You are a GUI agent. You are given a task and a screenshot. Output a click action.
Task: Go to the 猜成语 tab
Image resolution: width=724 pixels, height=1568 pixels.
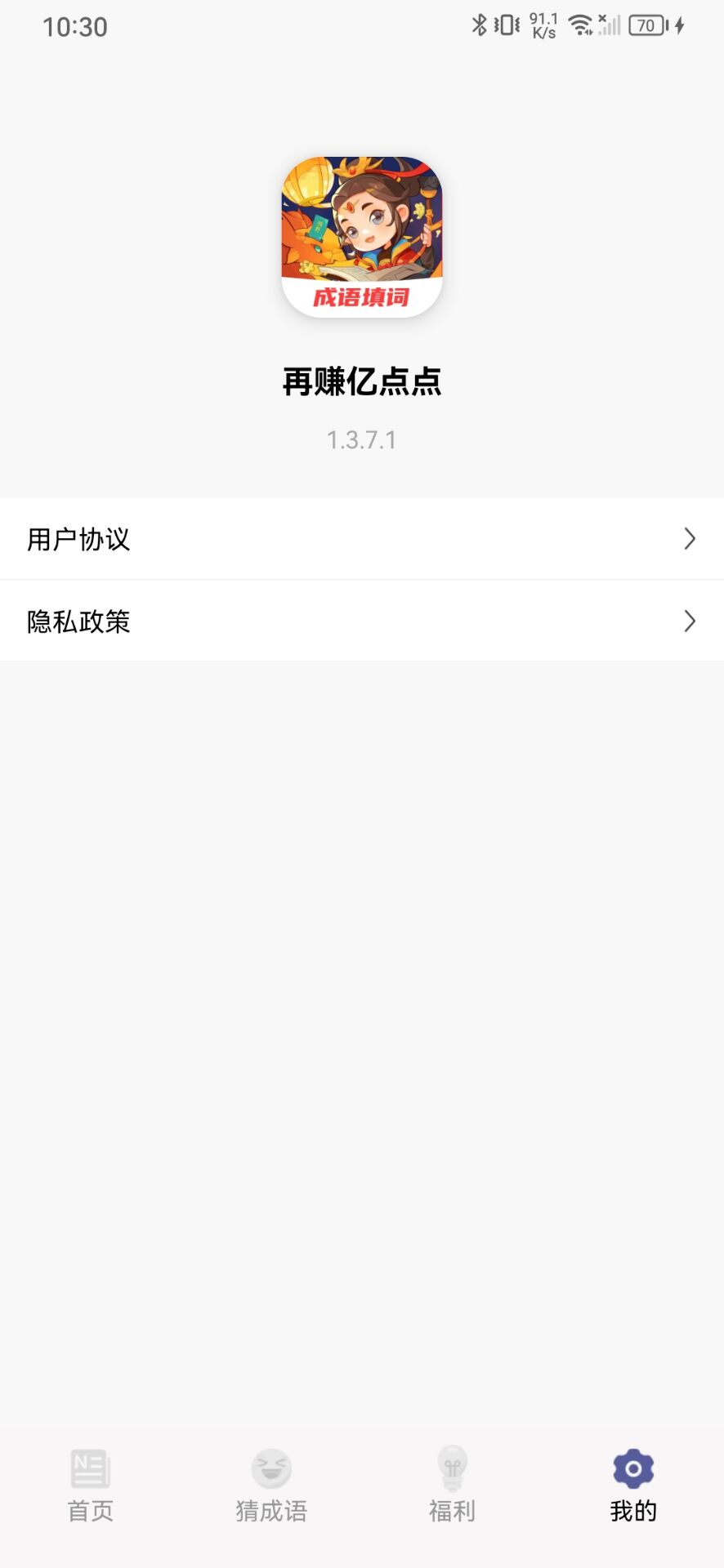coord(271,1486)
